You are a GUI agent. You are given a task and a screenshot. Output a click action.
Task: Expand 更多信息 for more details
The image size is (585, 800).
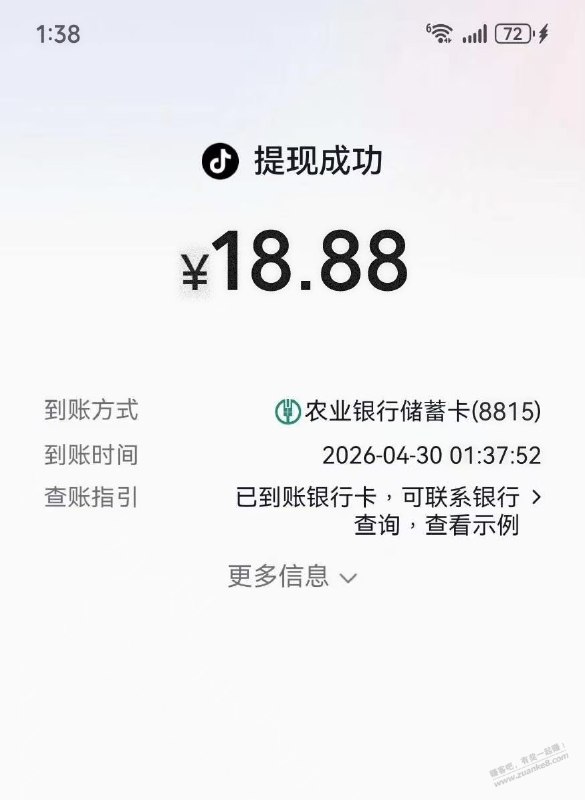click(292, 577)
